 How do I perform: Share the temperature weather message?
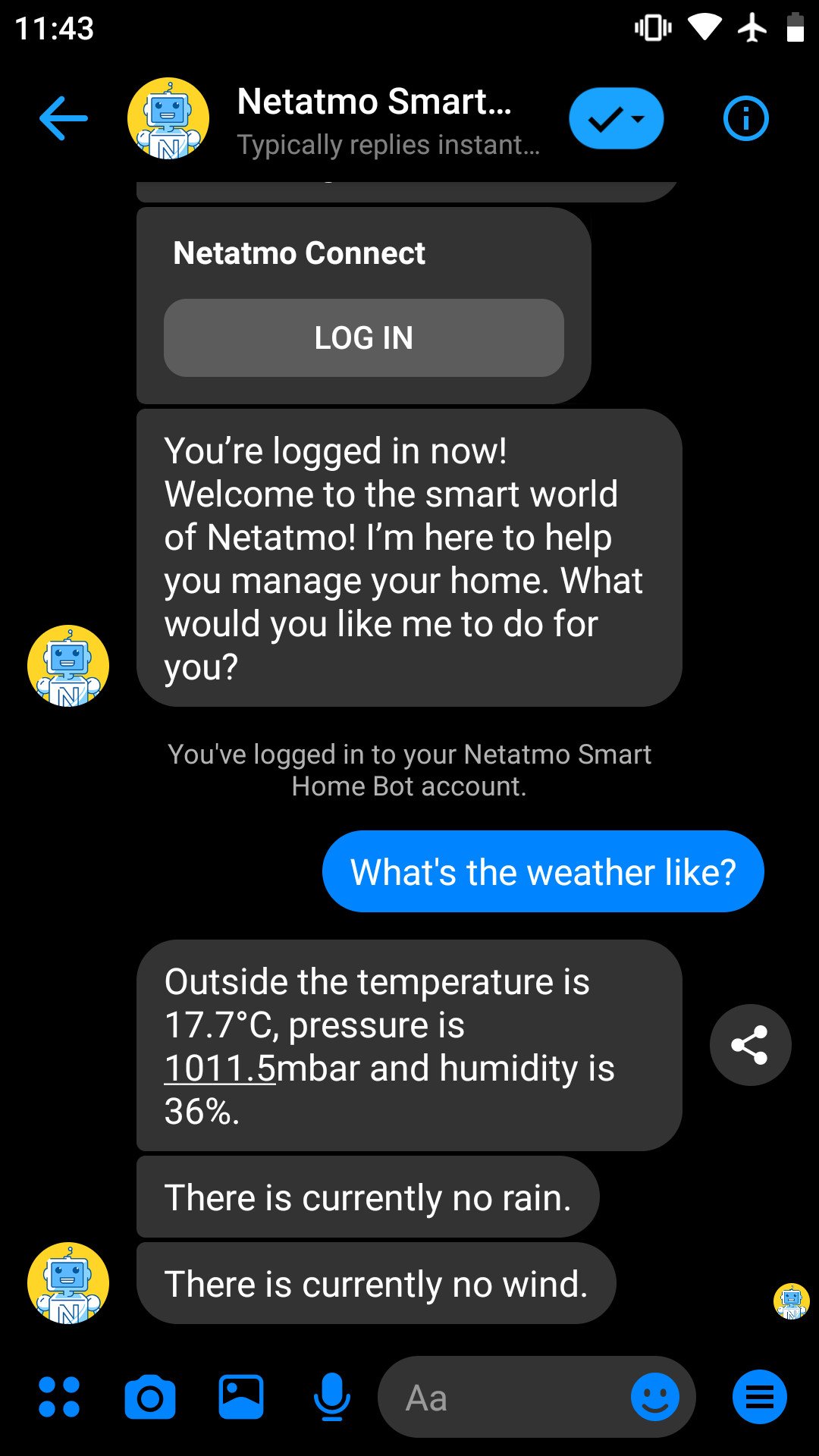click(x=750, y=1045)
